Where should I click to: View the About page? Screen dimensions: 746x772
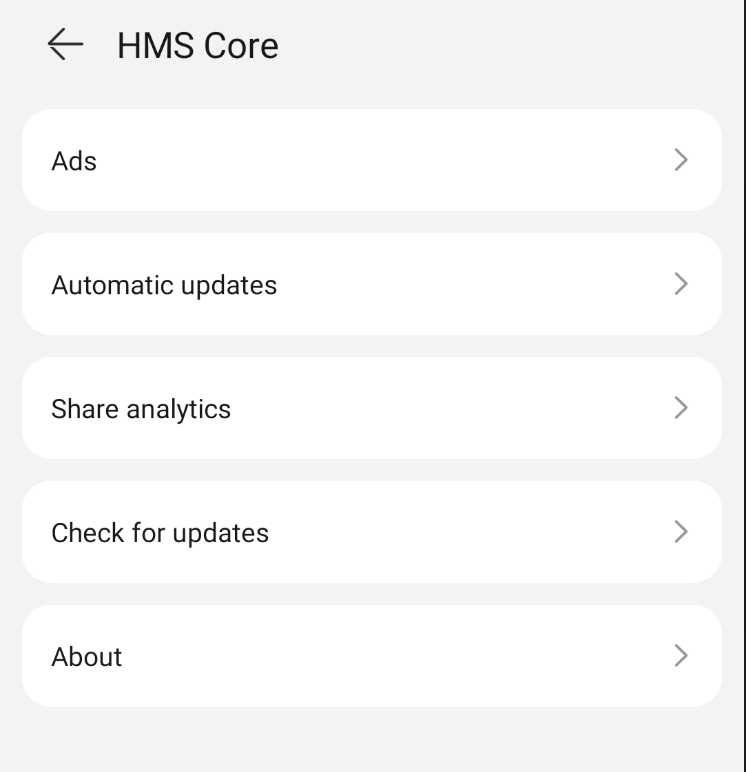[371, 656]
